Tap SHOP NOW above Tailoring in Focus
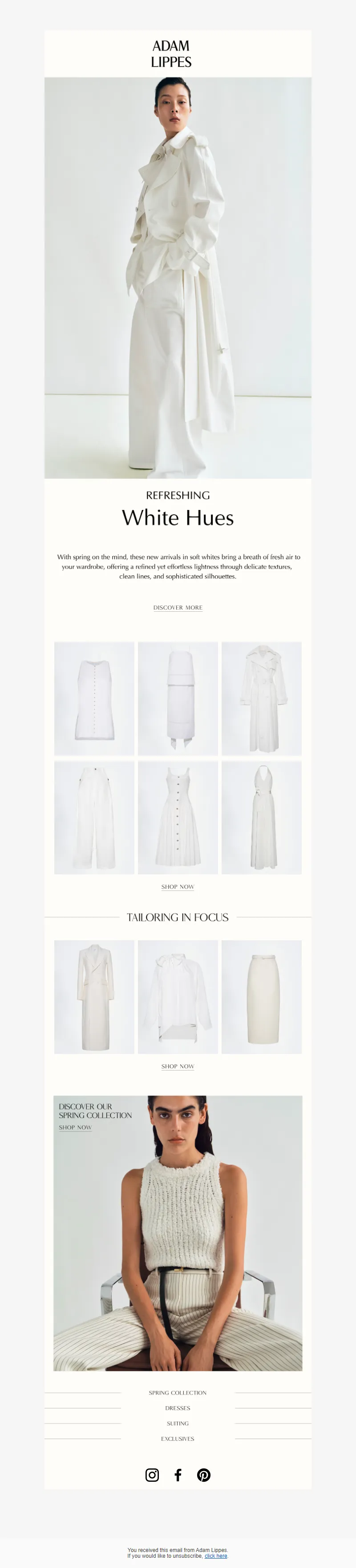 click(x=178, y=887)
